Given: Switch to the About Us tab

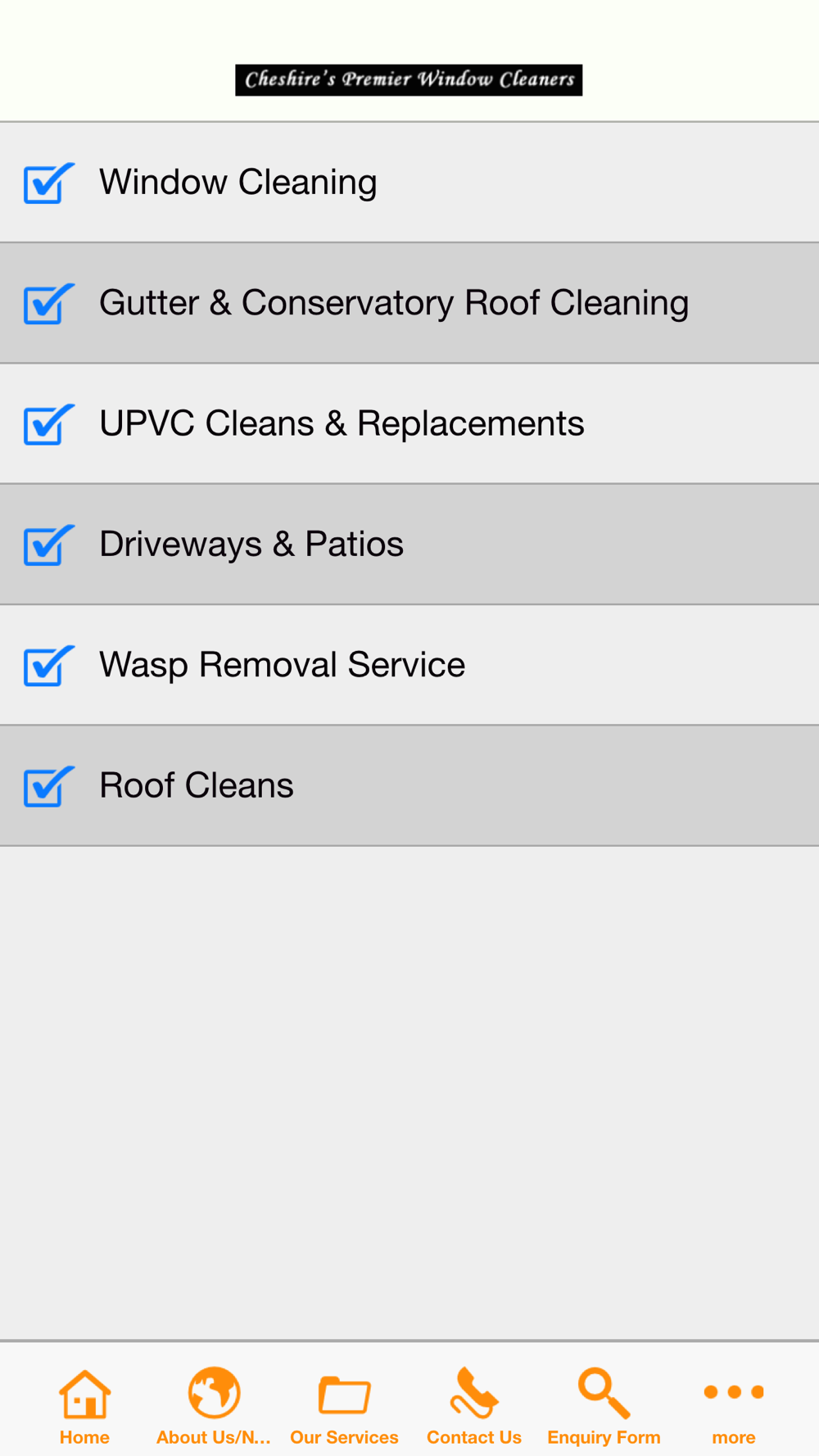Looking at the screenshot, I should pos(214,1406).
